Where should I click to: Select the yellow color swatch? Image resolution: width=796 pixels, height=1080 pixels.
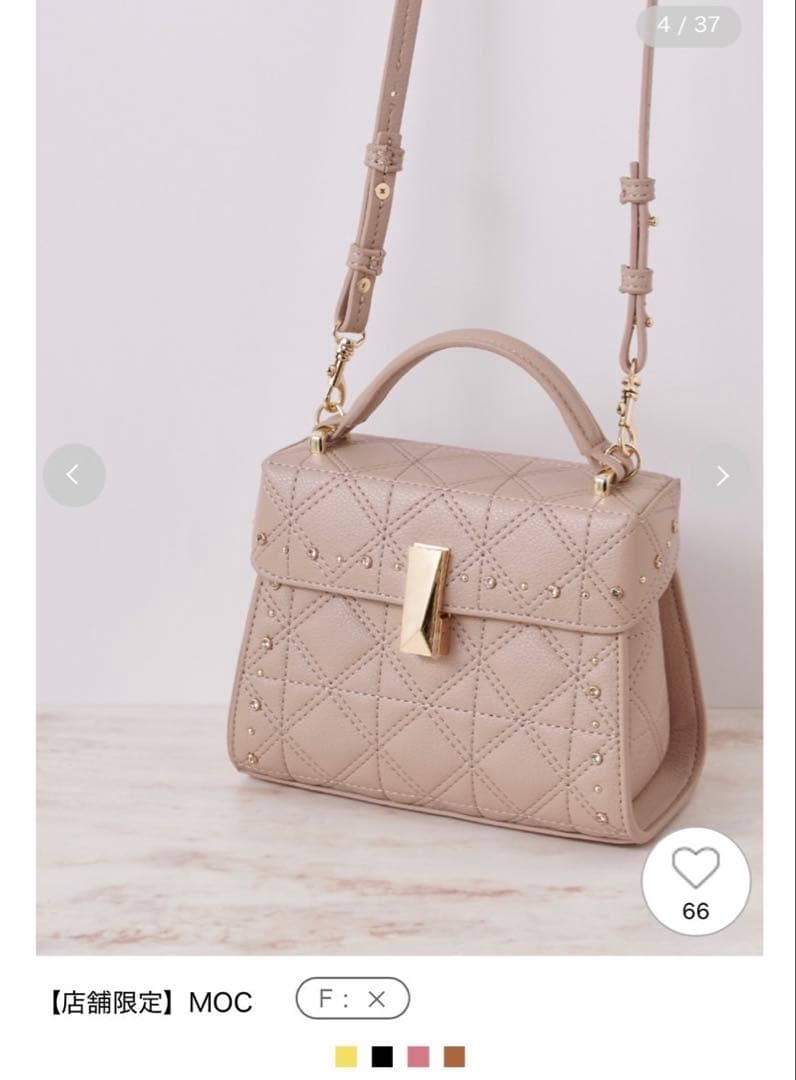[347, 1056]
